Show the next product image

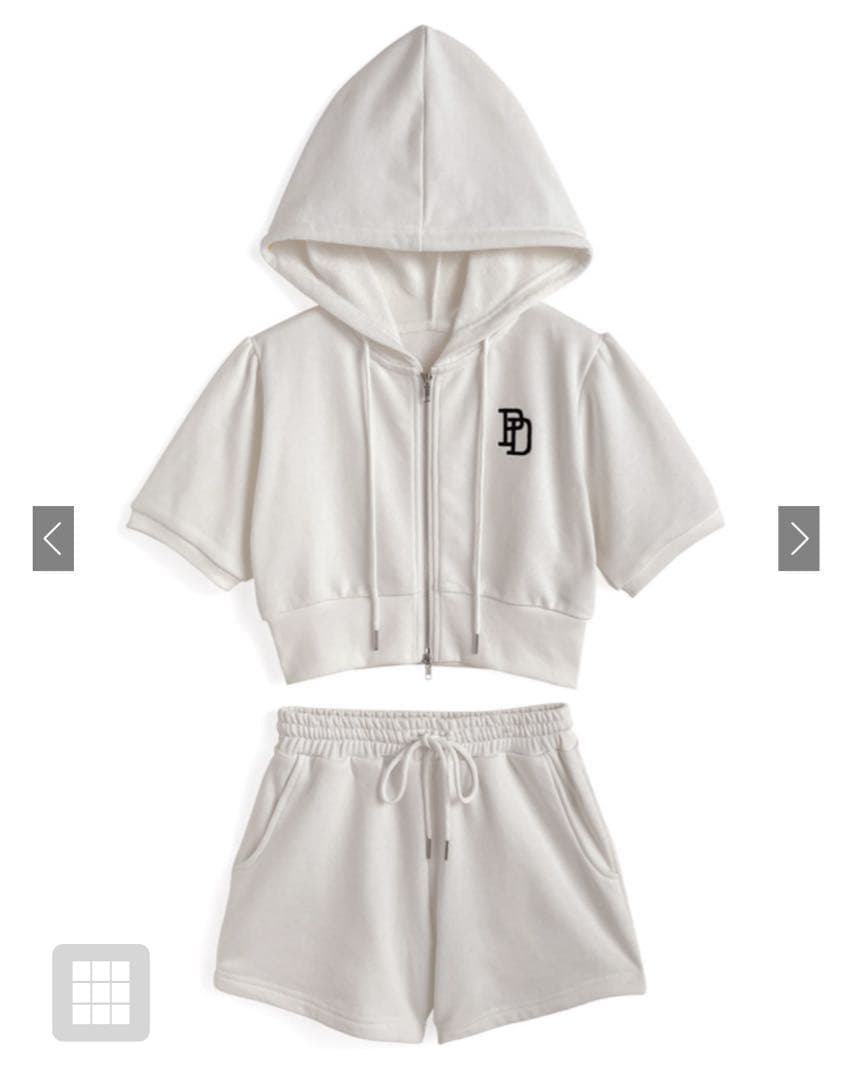(798, 539)
